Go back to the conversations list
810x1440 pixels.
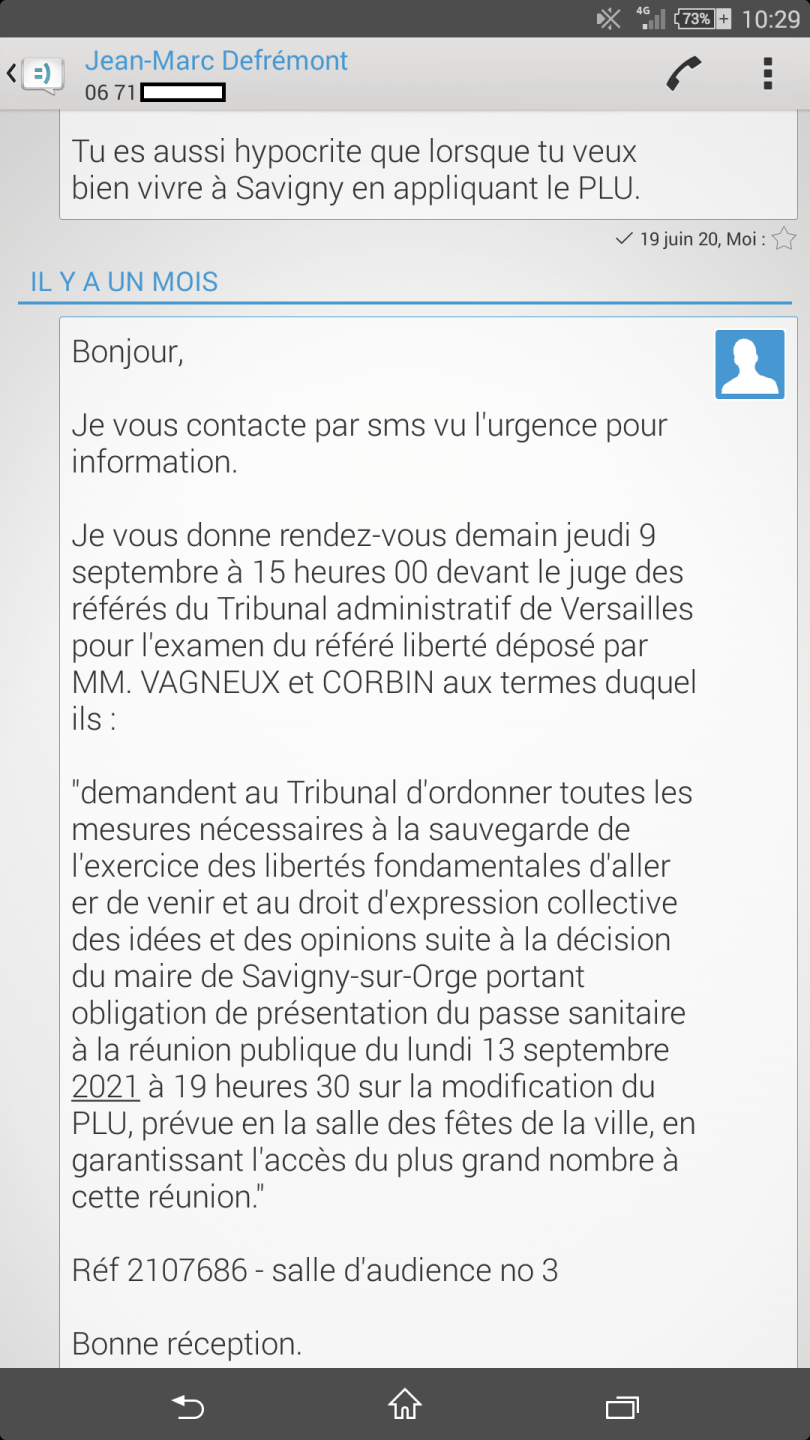tap(35, 74)
